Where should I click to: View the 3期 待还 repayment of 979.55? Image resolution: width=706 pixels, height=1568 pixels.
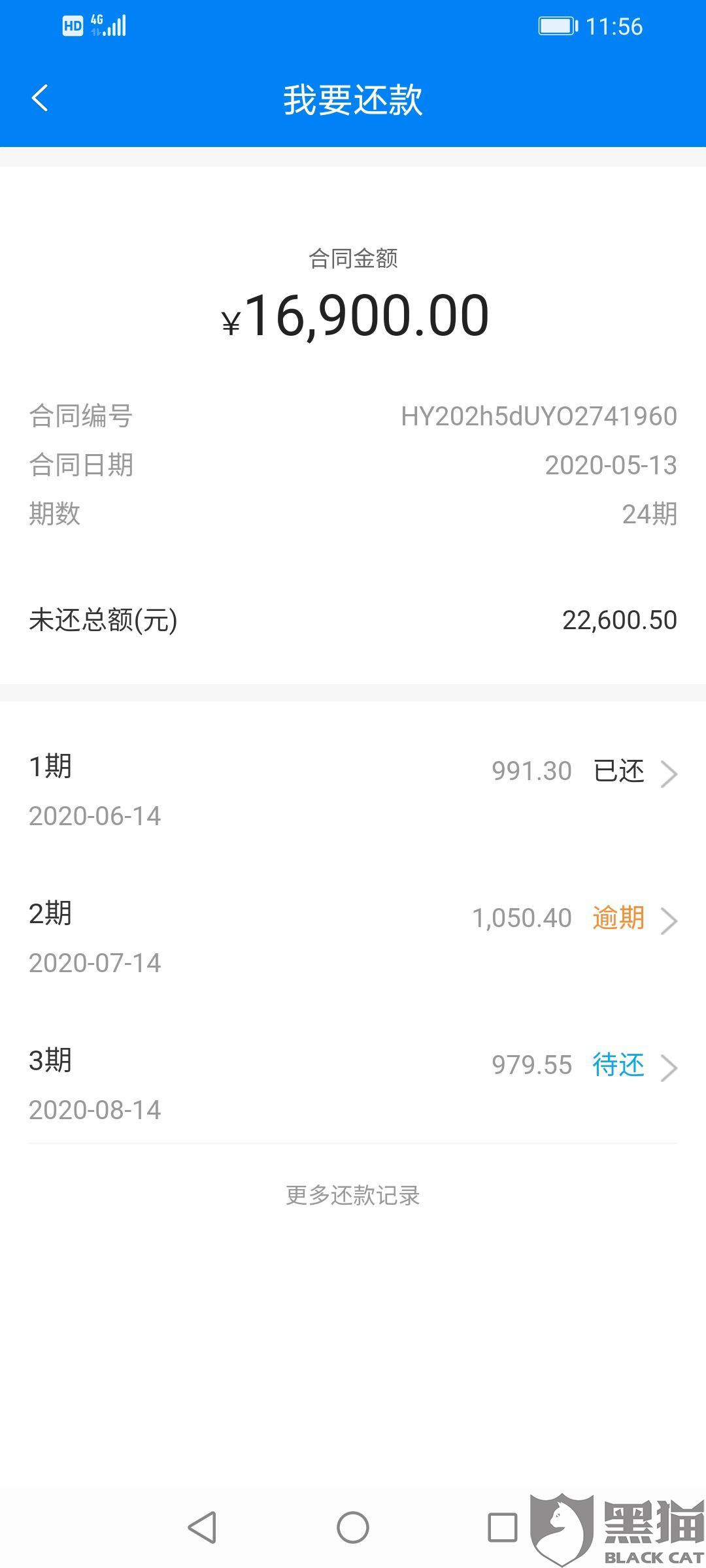[x=353, y=1085]
